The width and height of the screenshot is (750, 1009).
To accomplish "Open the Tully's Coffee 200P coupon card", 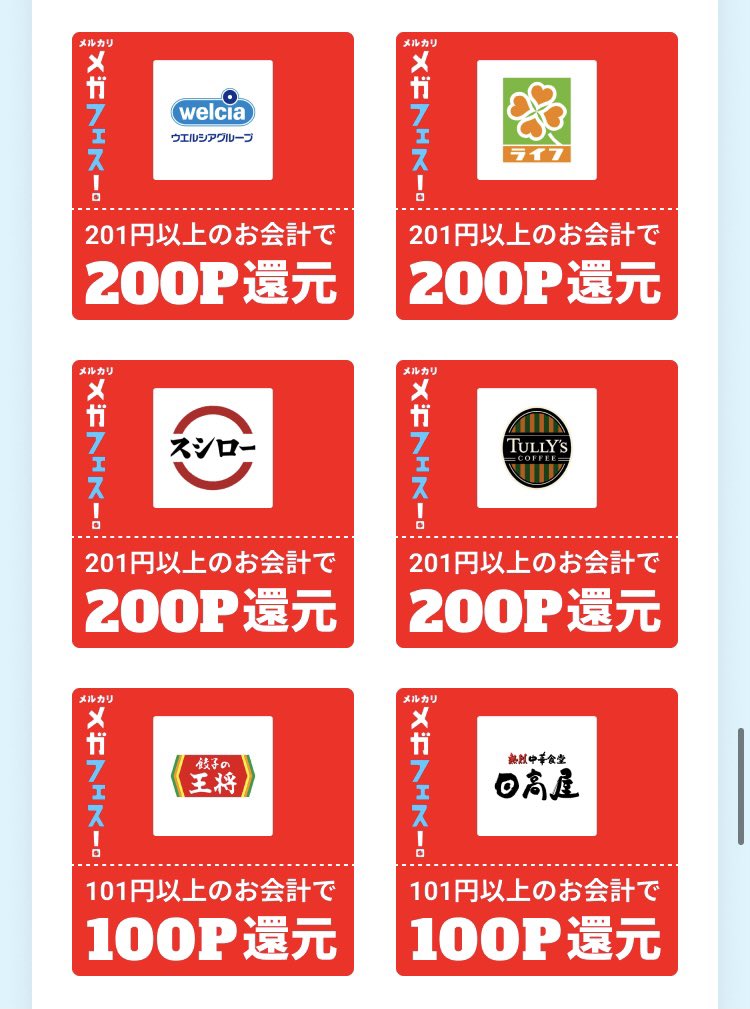I will (536, 504).
